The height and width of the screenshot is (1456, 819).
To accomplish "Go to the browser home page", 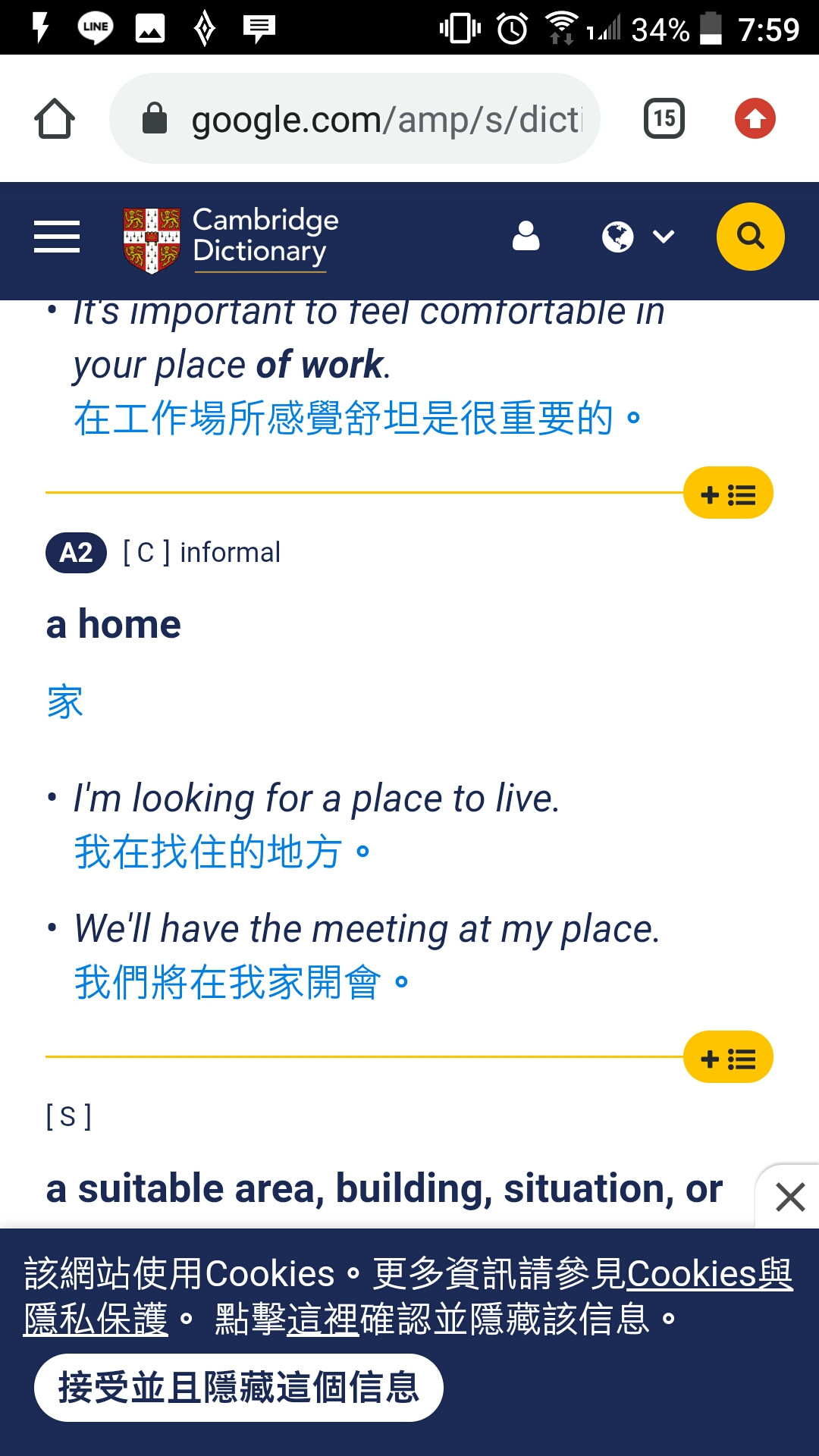I will (55, 119).
